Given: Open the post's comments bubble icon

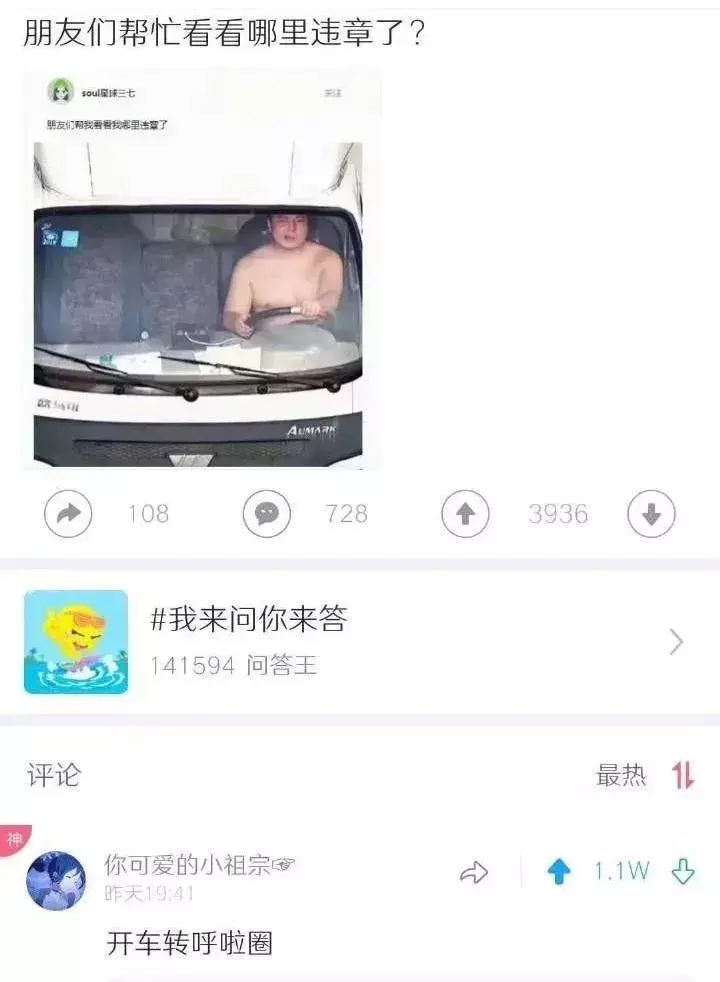Looking at the screenshot, I should tap(266, 514).
